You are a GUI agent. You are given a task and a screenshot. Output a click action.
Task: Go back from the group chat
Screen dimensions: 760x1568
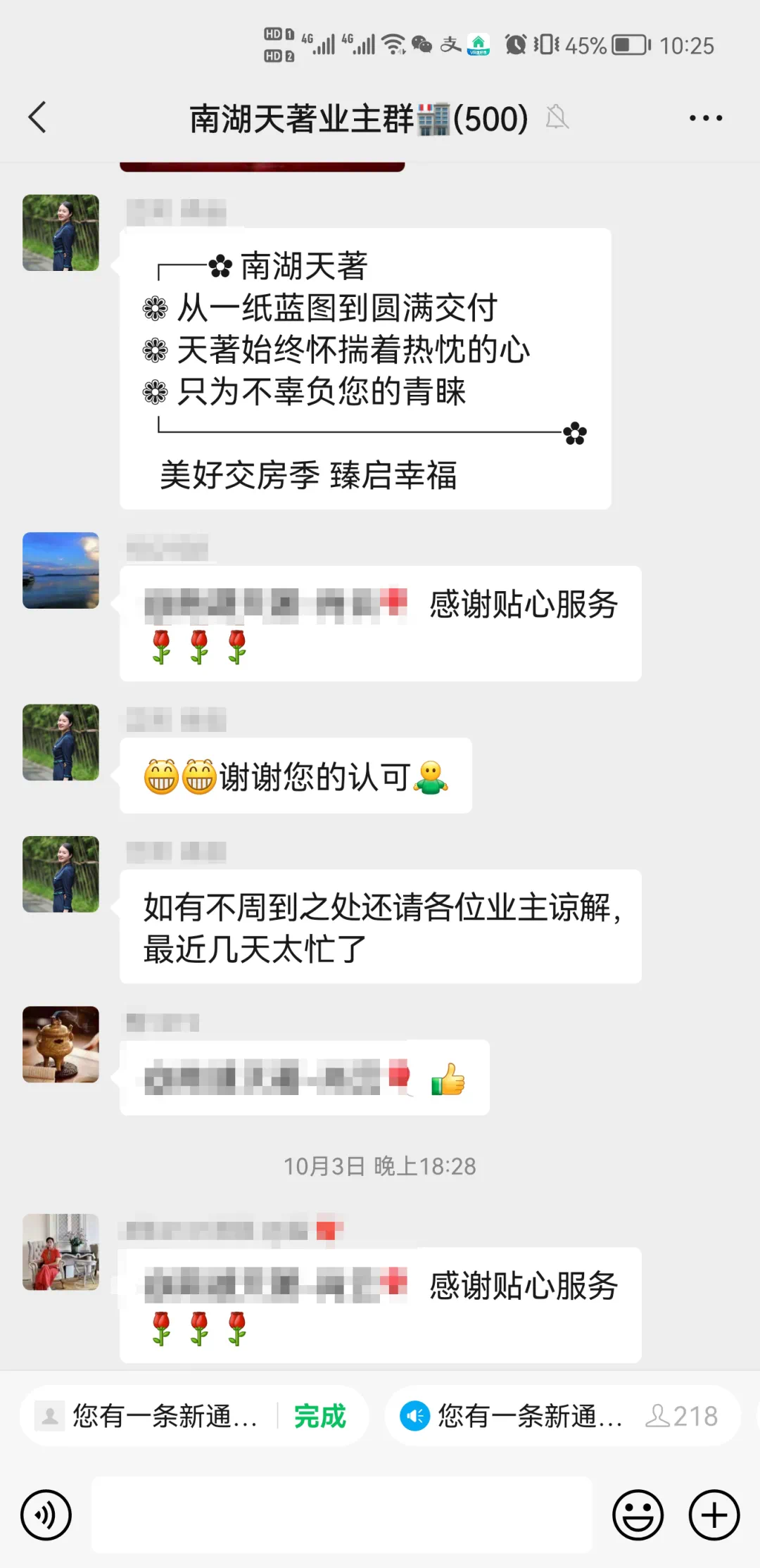38,118
